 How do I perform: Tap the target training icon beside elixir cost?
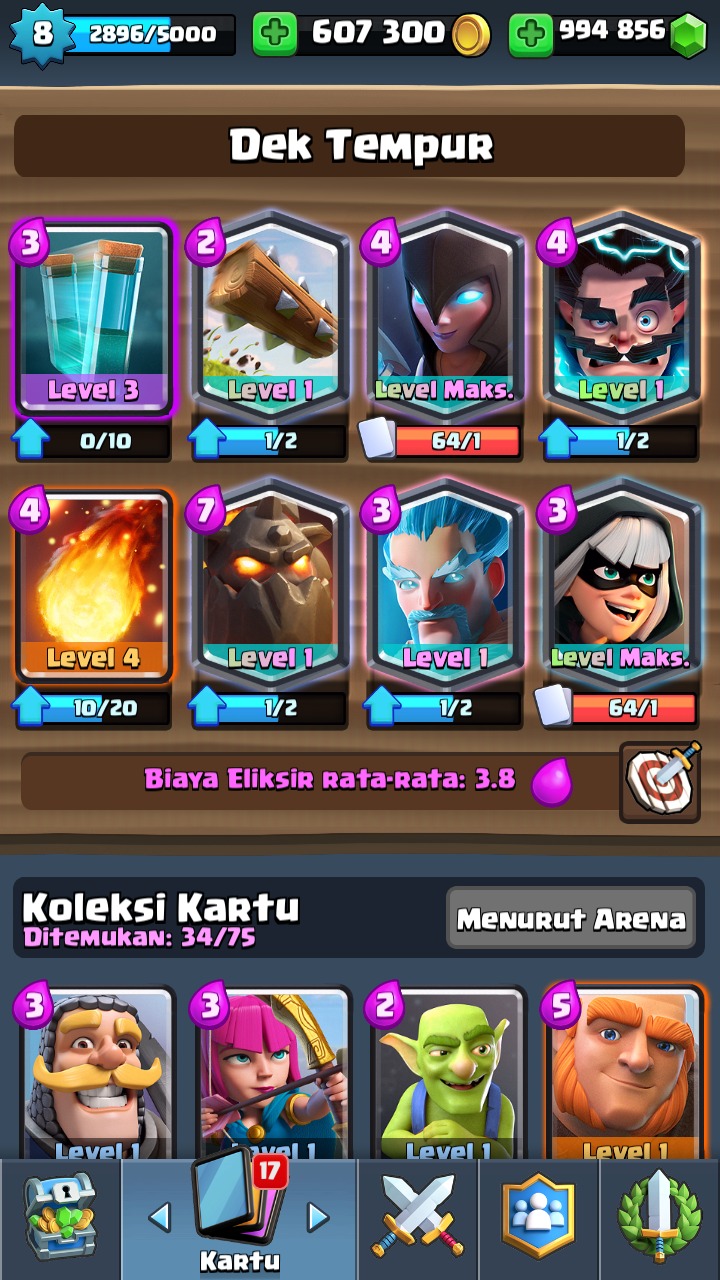pos(660,781)
